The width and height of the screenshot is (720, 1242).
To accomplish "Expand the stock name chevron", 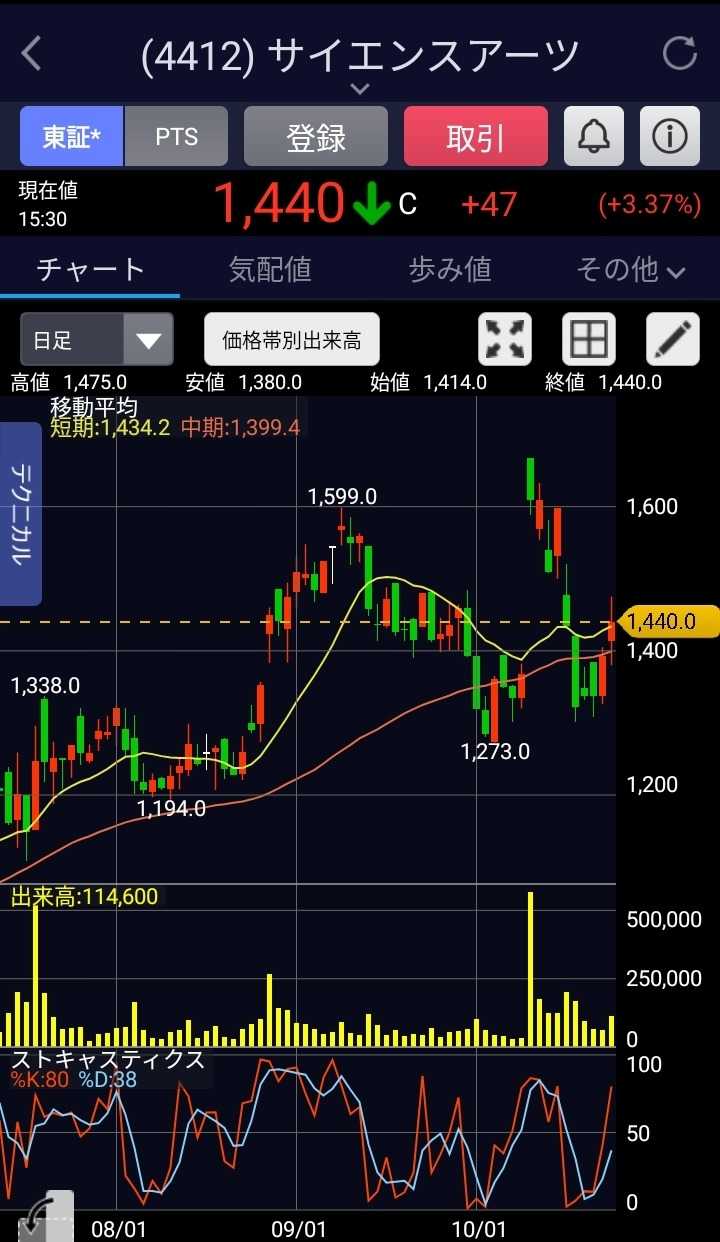I will point(360,89).
